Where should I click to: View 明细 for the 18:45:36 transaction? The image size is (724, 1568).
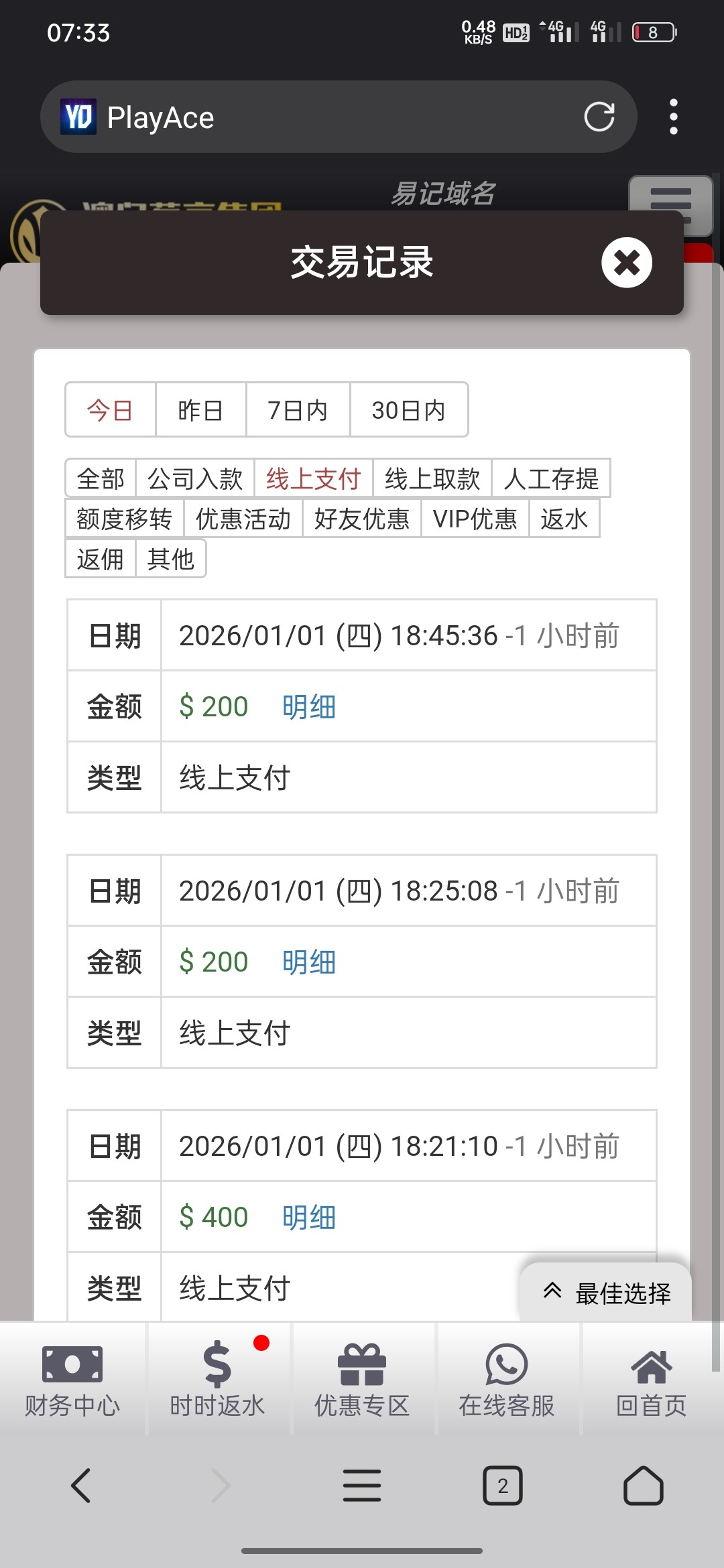click(308, 707)
